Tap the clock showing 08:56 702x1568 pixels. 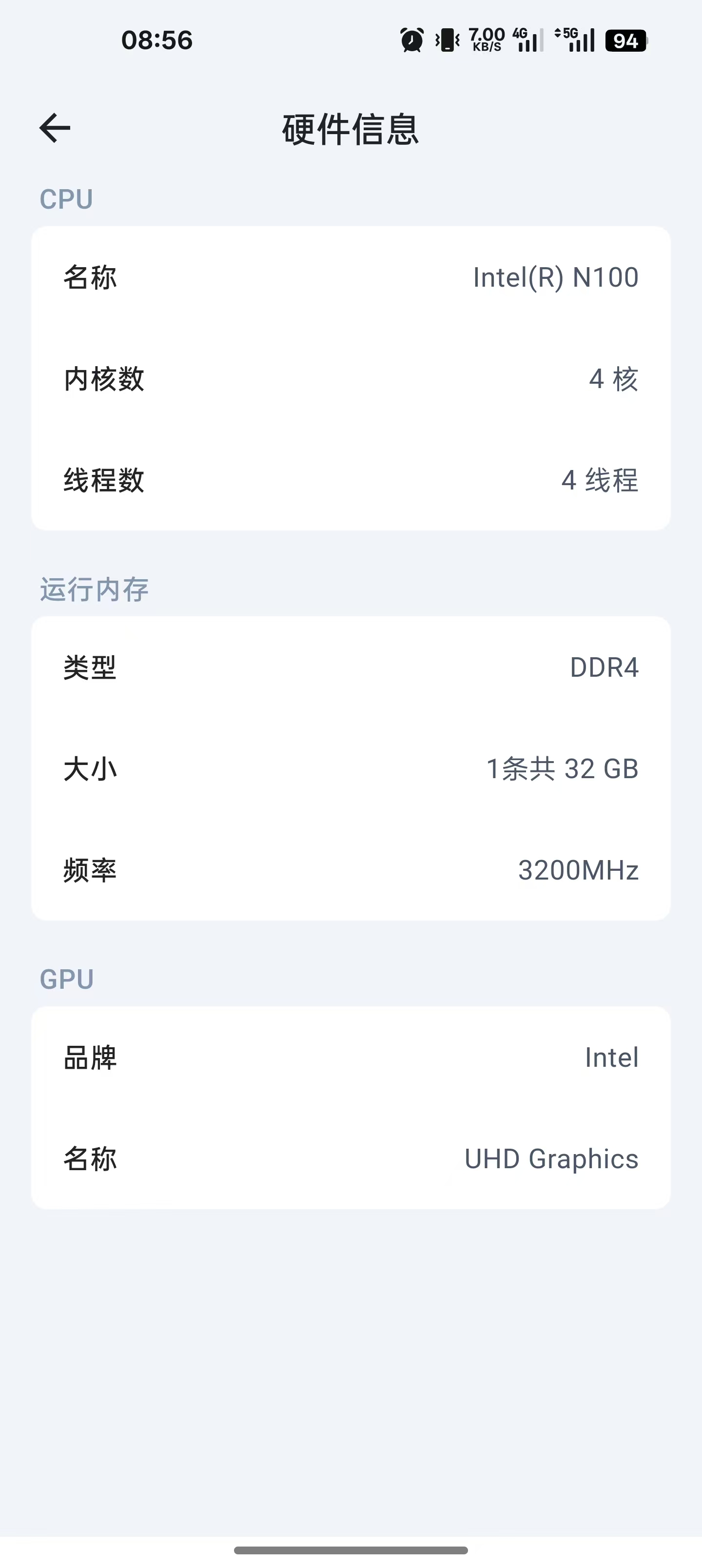[x=156, y=40]
